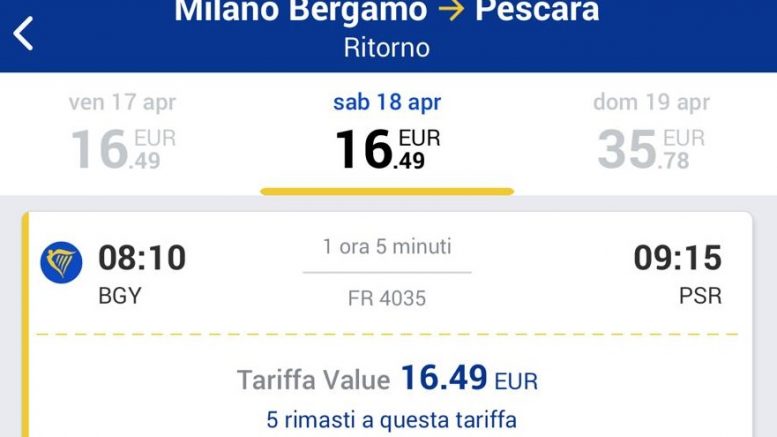Choose the 08:10 flight FR 4035
Image resolution: width=777 pixels, height=437 pixels.
387,271
